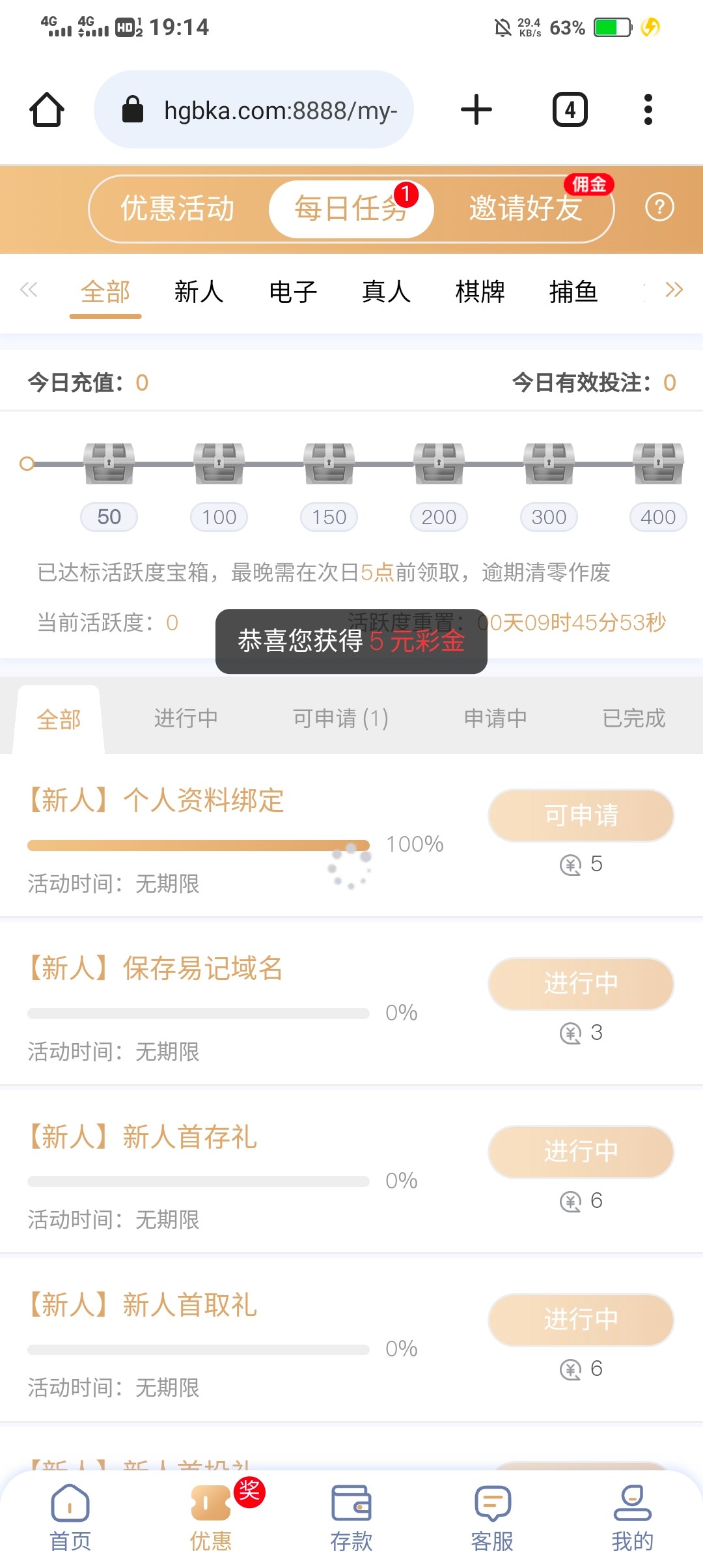Tap the right double-arrow to see more categories
The height and width of the screenshot is (1568, 703).
pos(674,289)
